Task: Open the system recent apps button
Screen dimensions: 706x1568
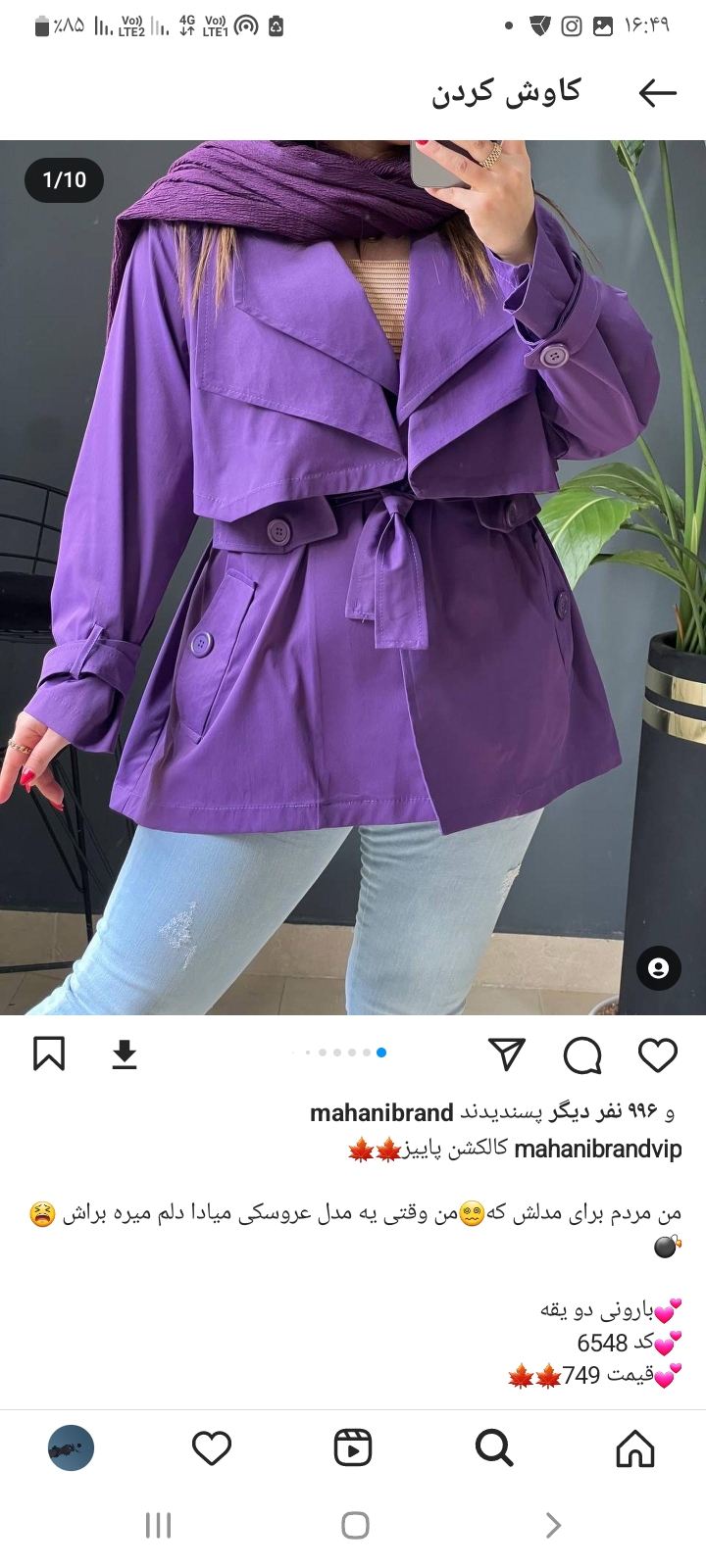Action: click(x=158, y=1525)
